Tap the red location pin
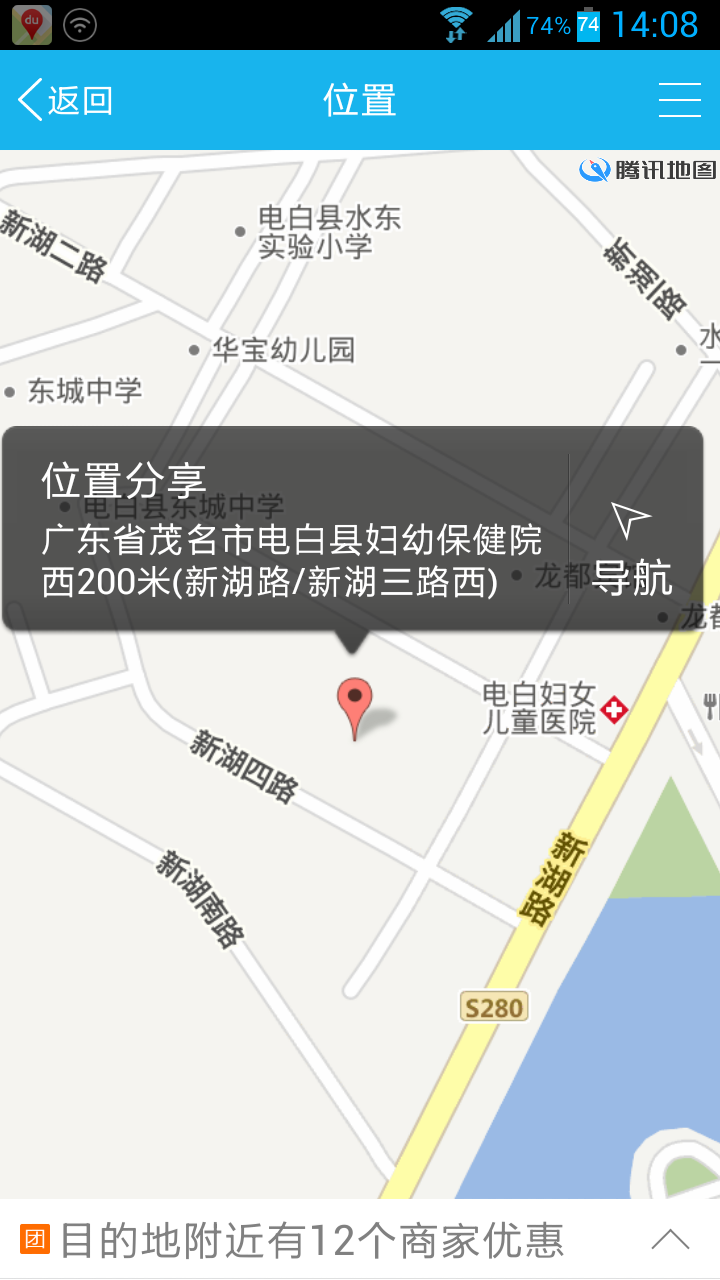This screenshot has height=1280, width=720. [x=354, y=703]
